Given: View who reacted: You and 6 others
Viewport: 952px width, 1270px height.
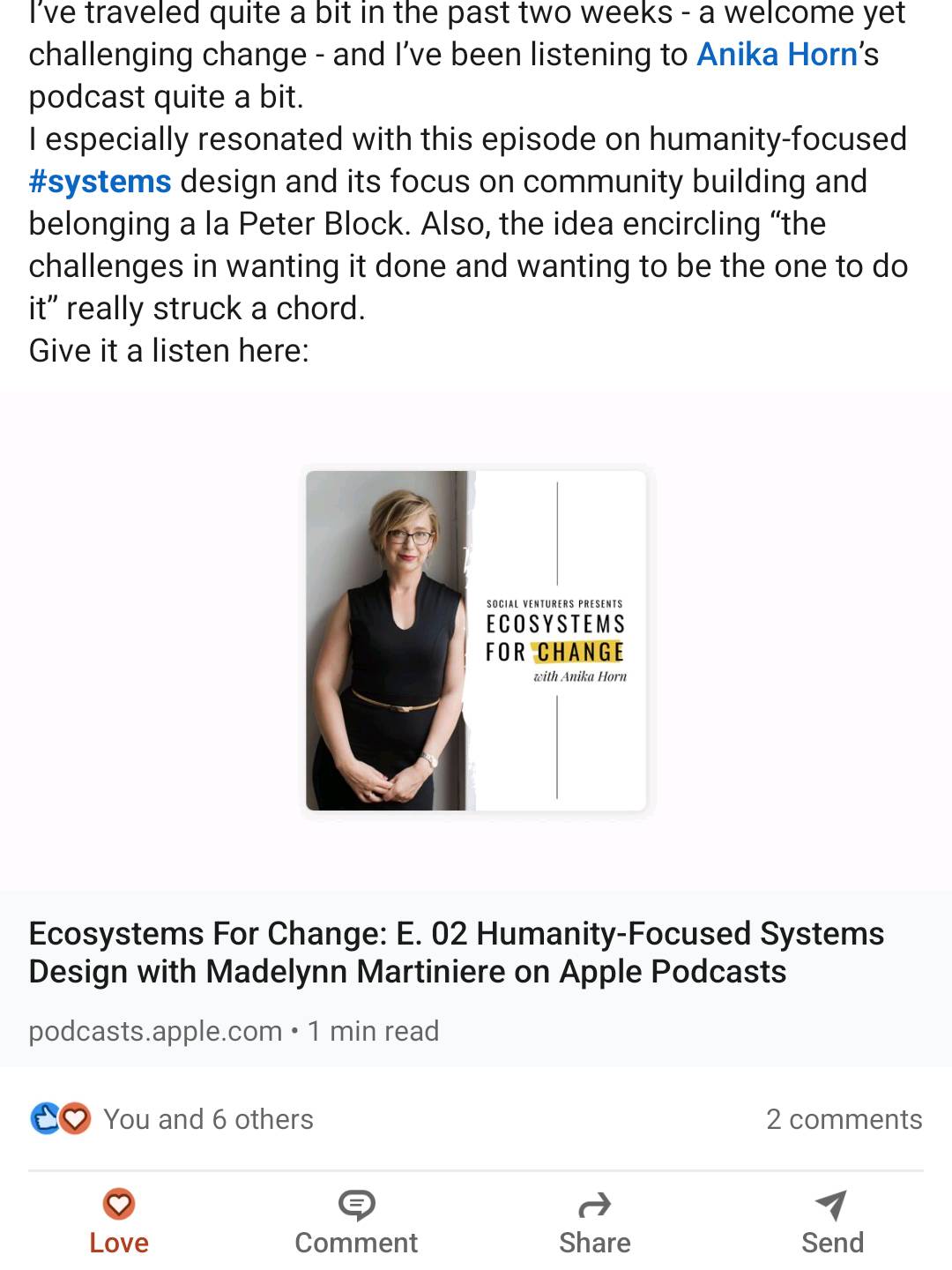Looking at the screenshot, I should click(x=207, y=1119).
